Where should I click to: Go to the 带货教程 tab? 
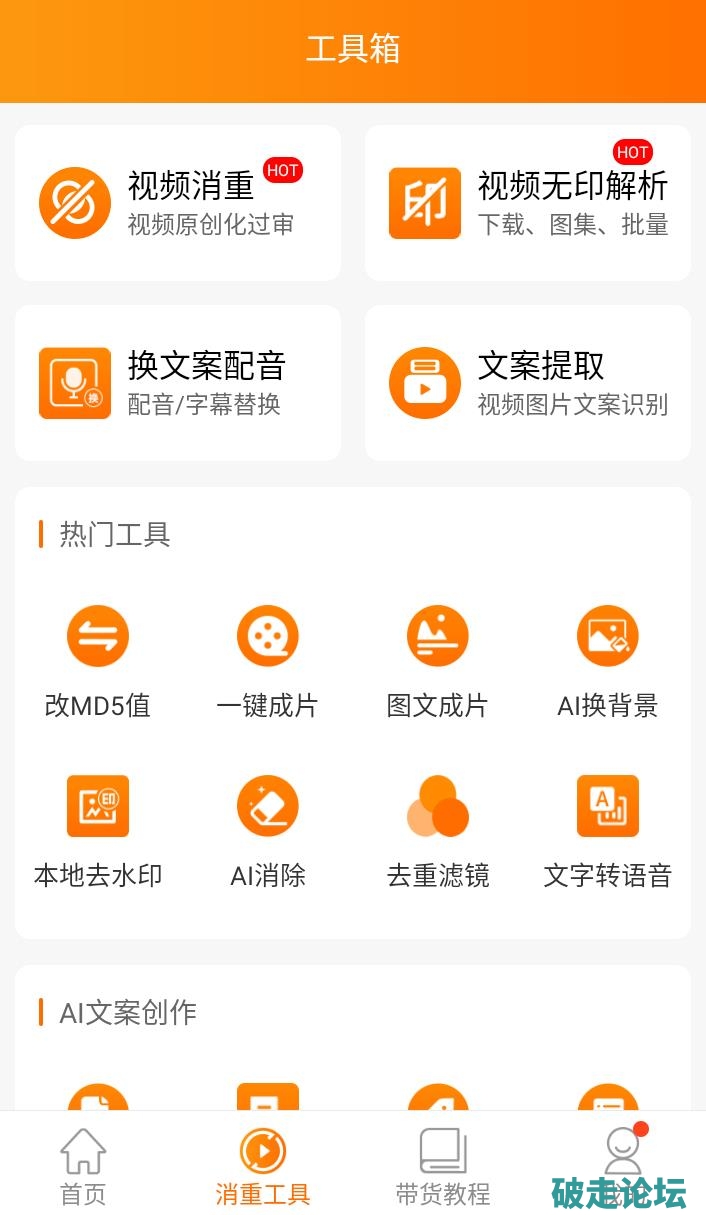point(442,1165)
